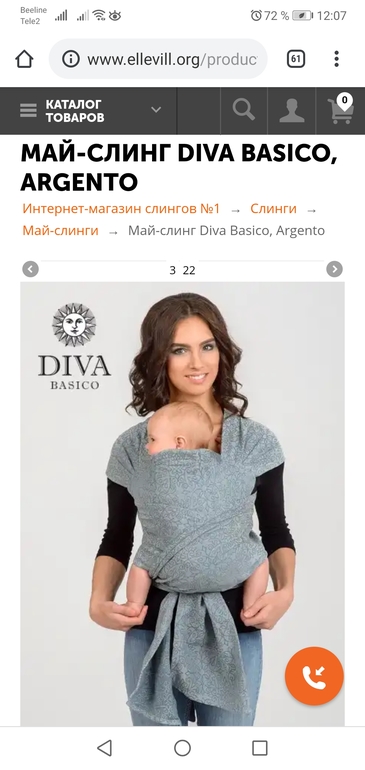Open the shopping cart

[340, 110]
